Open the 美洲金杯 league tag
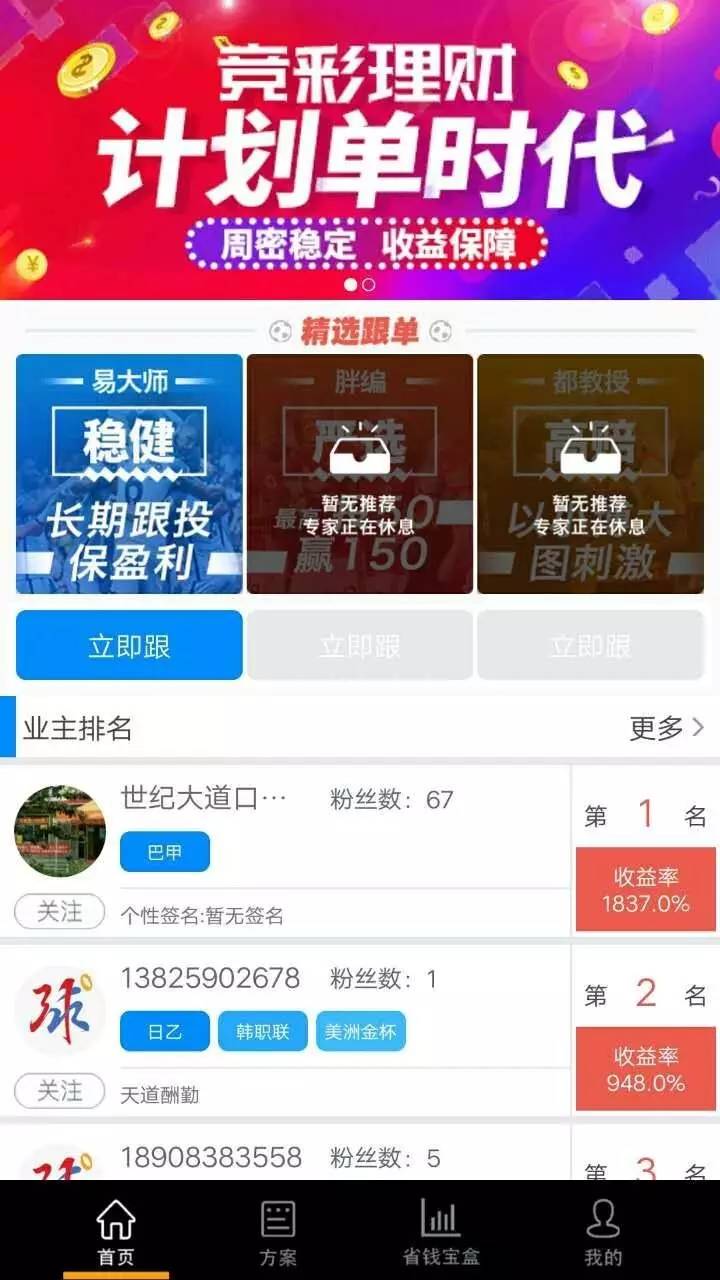Screen dimensions: 720x1280 point(361,1030)
